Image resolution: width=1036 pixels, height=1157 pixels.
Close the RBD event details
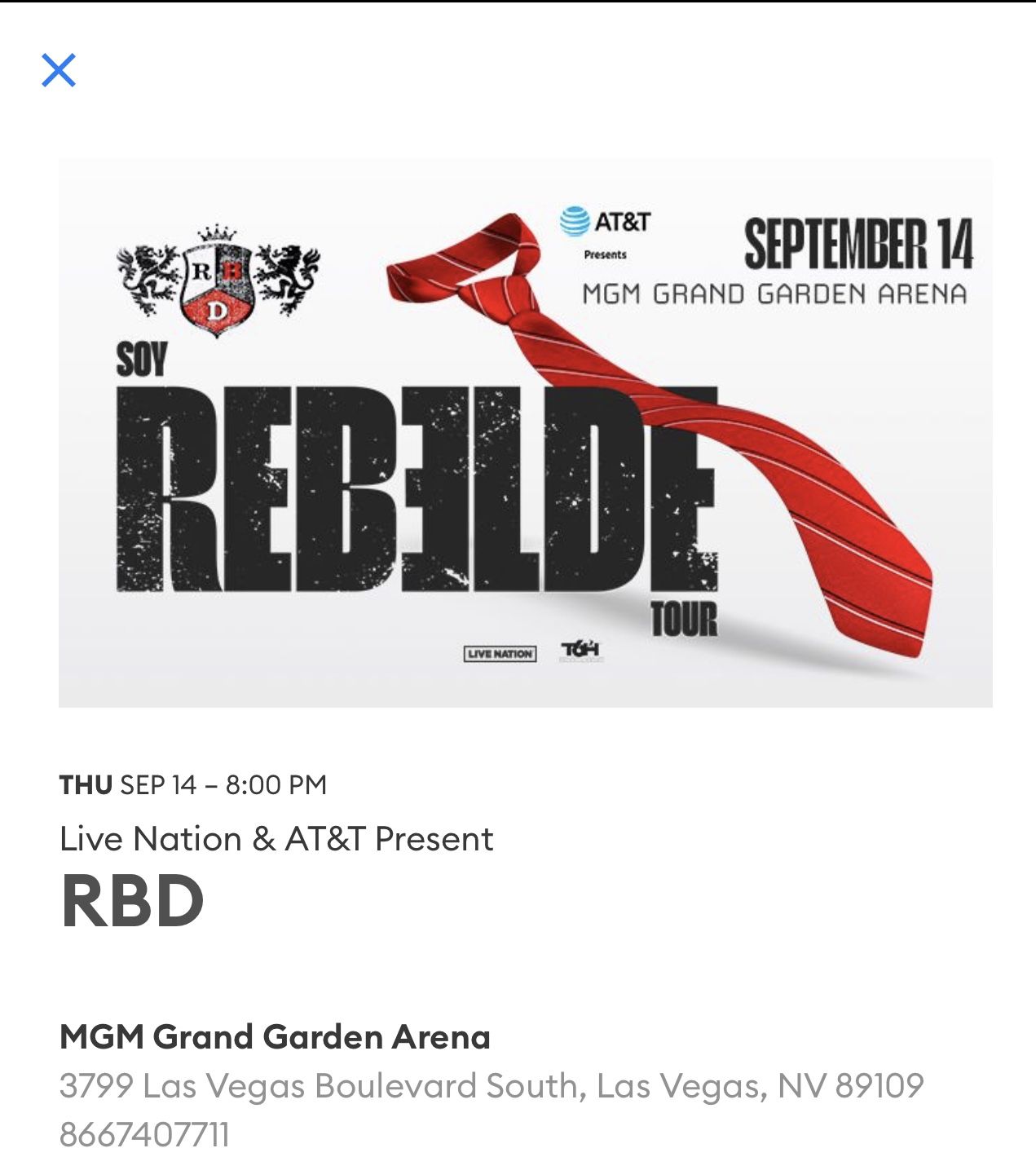[x=59, y=70]
